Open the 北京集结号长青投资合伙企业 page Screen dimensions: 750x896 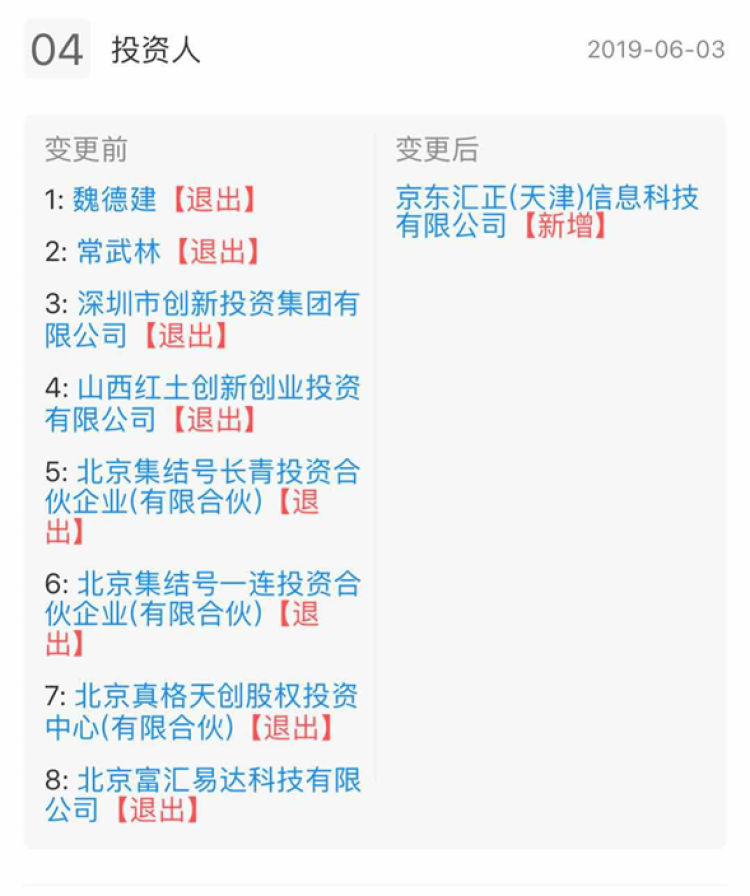point(217,472)
